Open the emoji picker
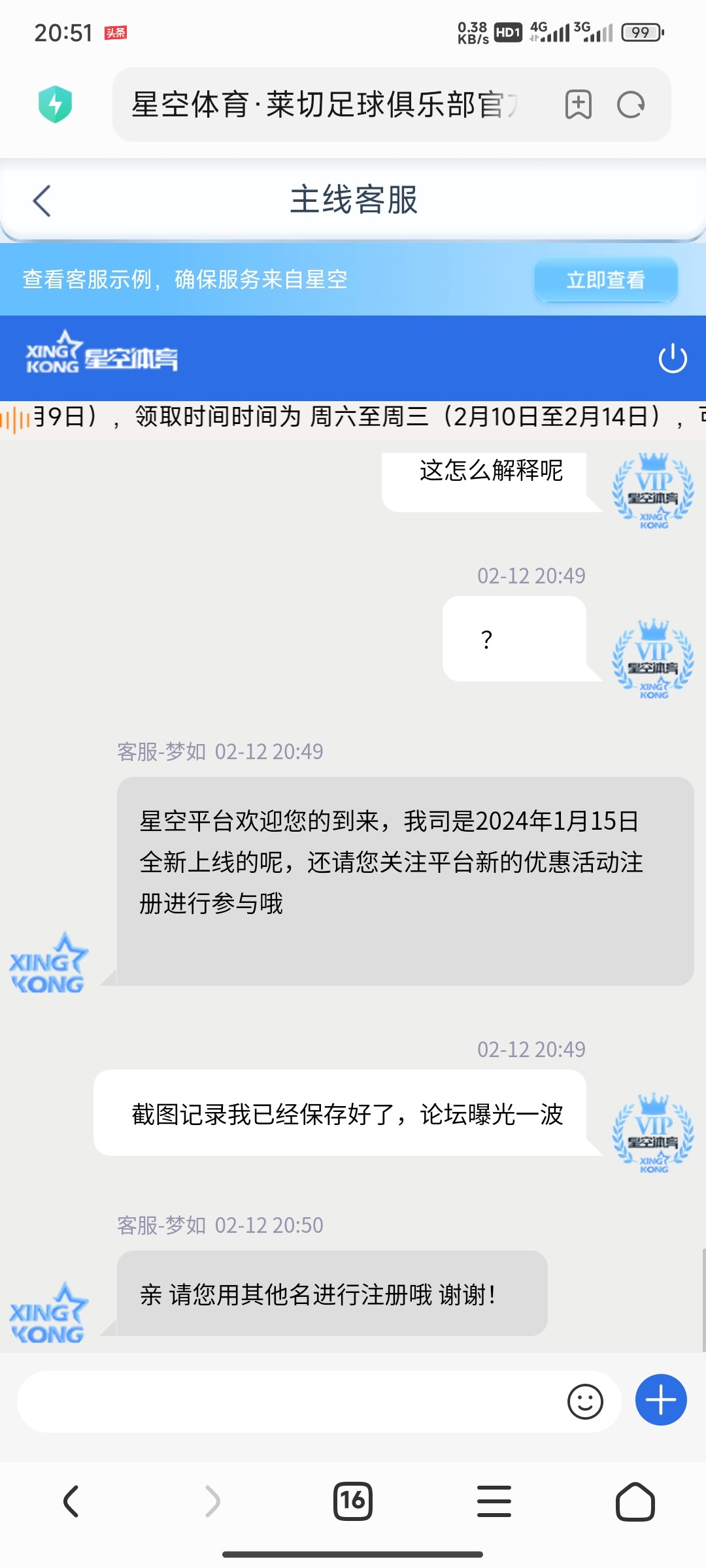The width and height of the screenshot is (706, 1568). 585,1401
